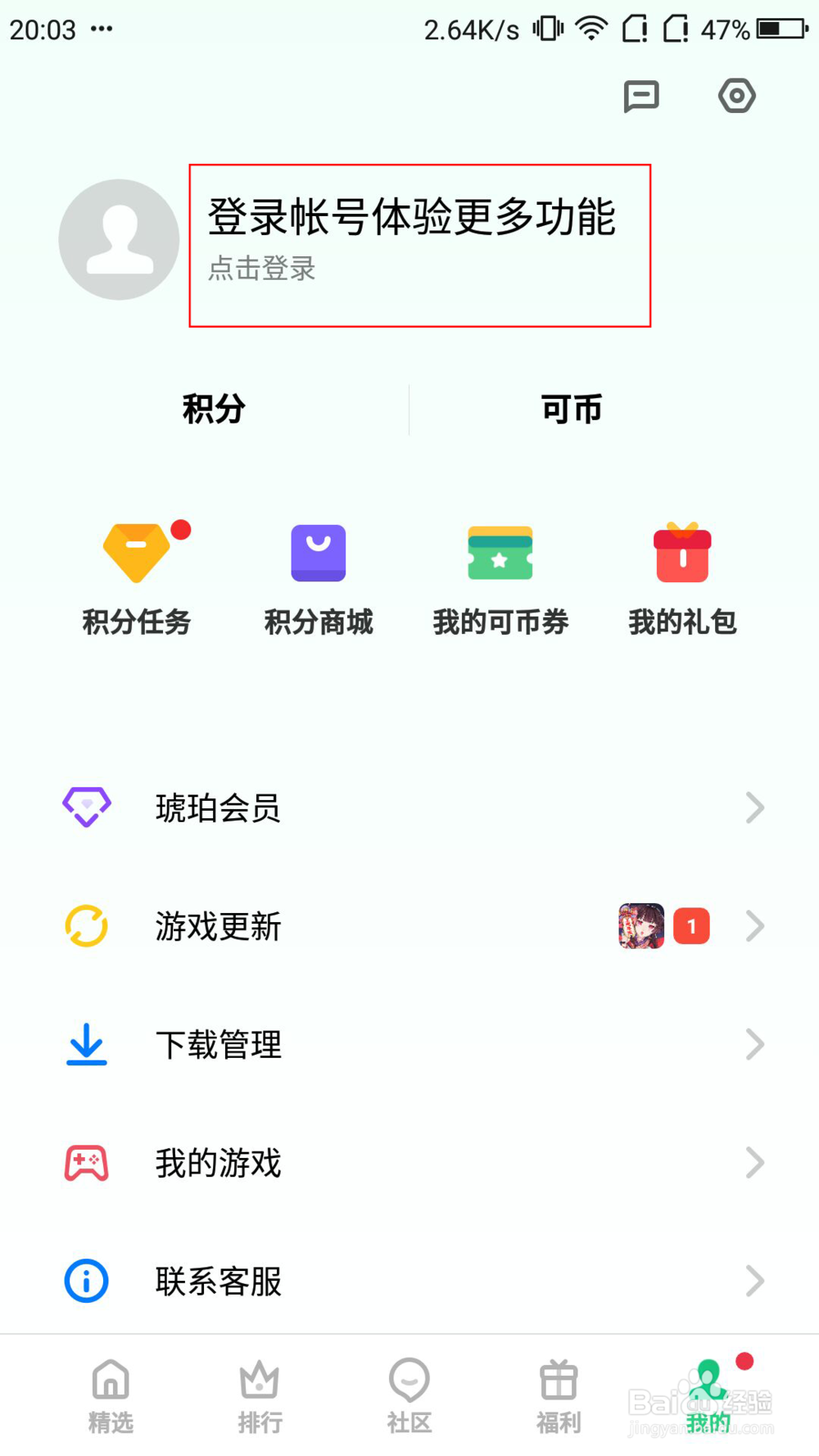Expand 联系客服 using the chevron
The height and width of the screenshot is (1456, 819).
click(x=755, y=1281)
